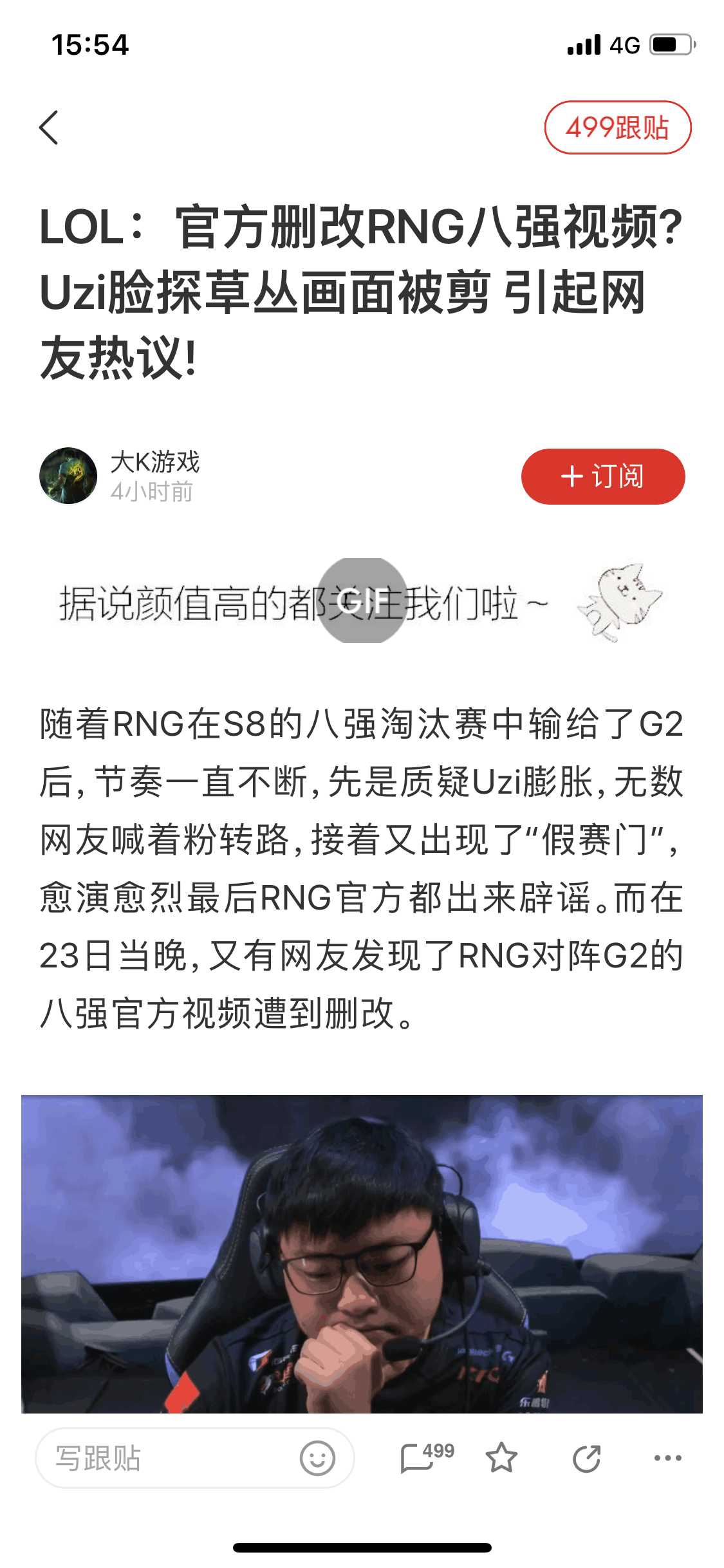The image size is (724, 1568).
Task: Share this article
Action: click(x=586, y=1458)
